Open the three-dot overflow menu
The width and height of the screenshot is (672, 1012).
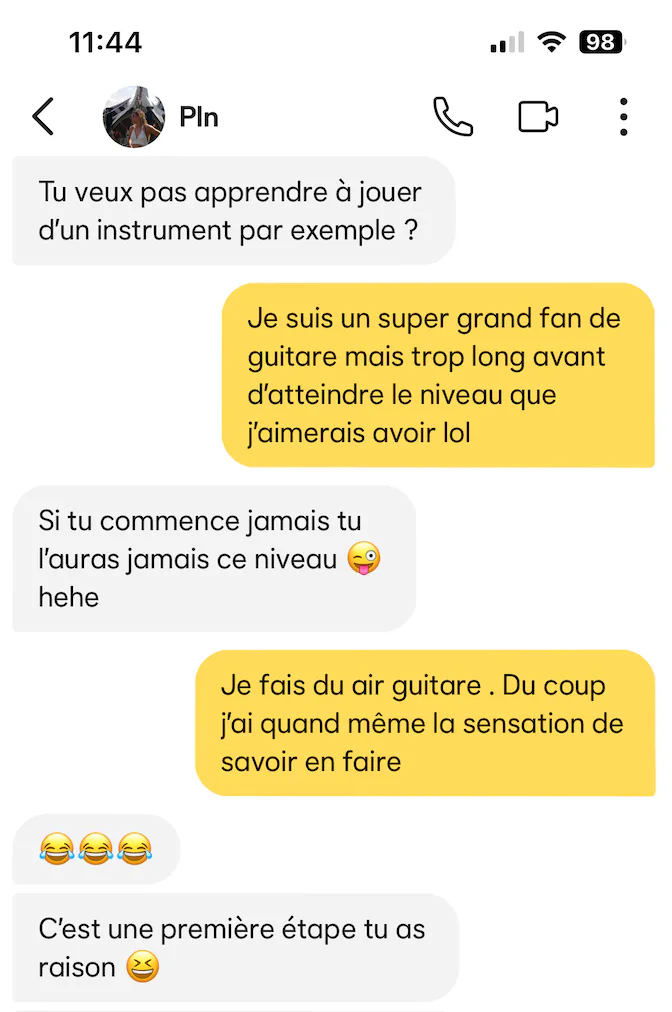[x=623, y=117]
